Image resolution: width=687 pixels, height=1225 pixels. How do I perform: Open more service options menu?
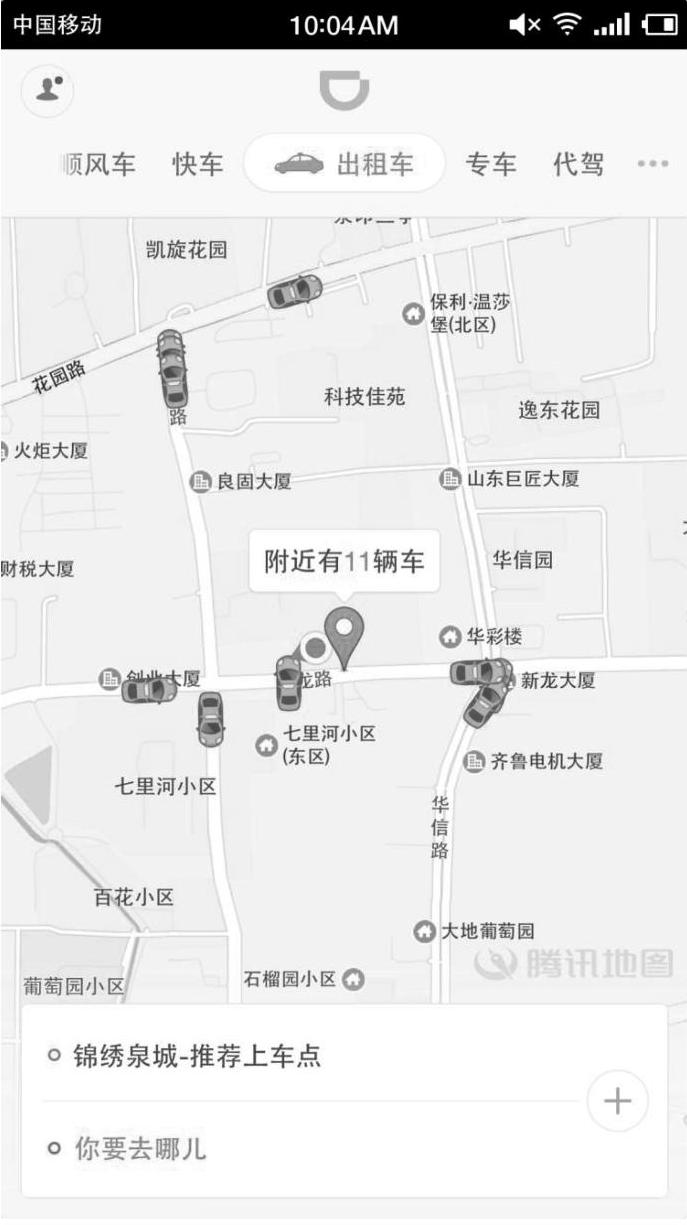(652, 164)
